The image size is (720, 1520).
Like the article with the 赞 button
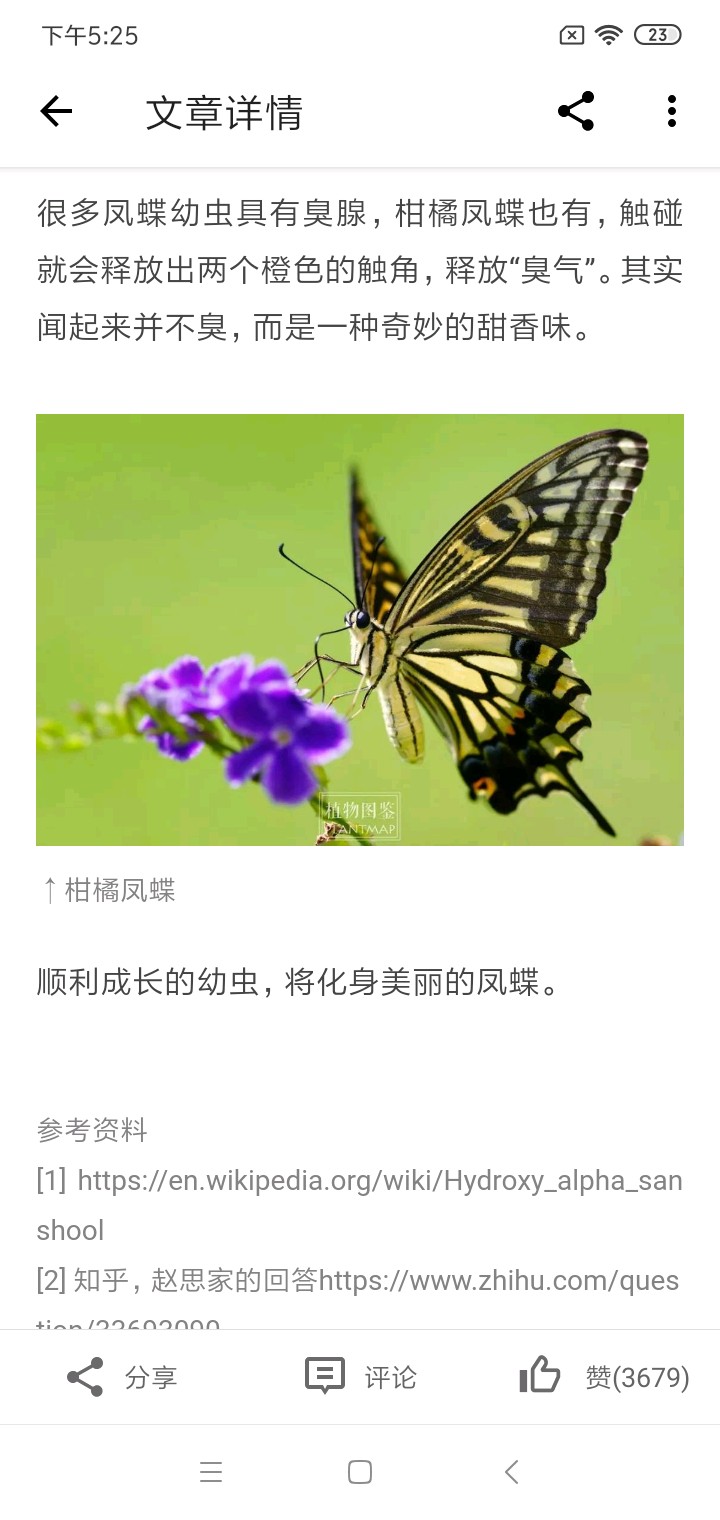point(604,1377)
